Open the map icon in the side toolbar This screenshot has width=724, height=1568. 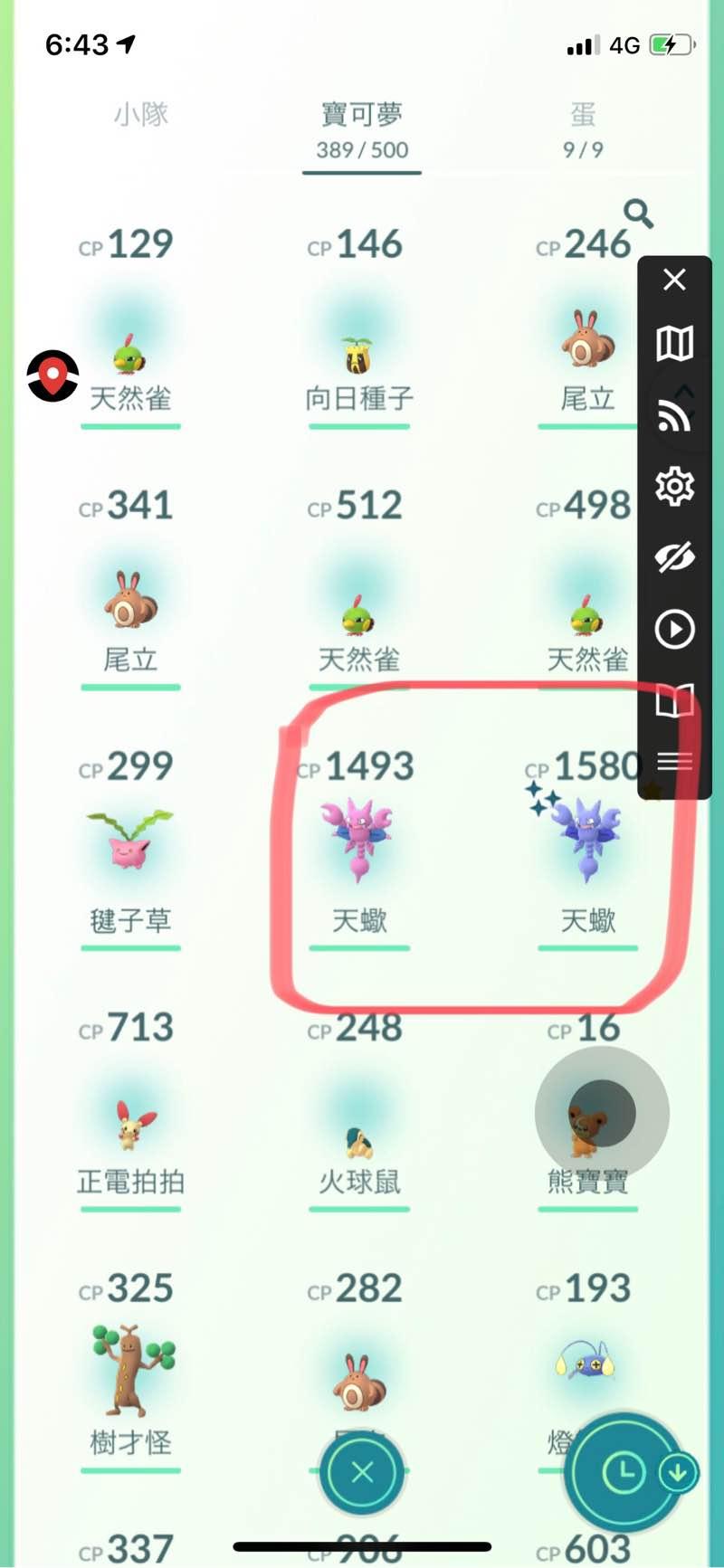[x=674, y=343]
